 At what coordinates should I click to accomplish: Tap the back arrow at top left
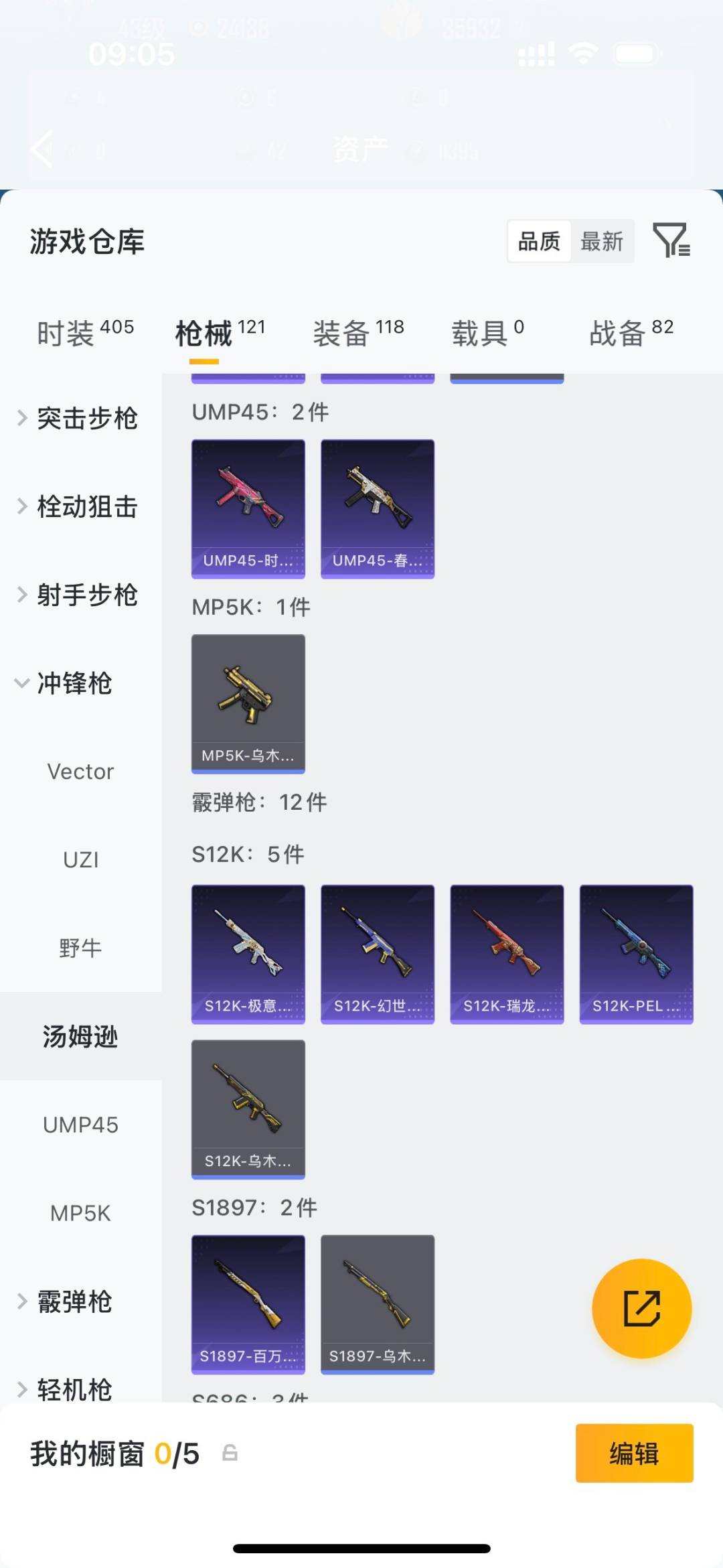coord(42,149)
